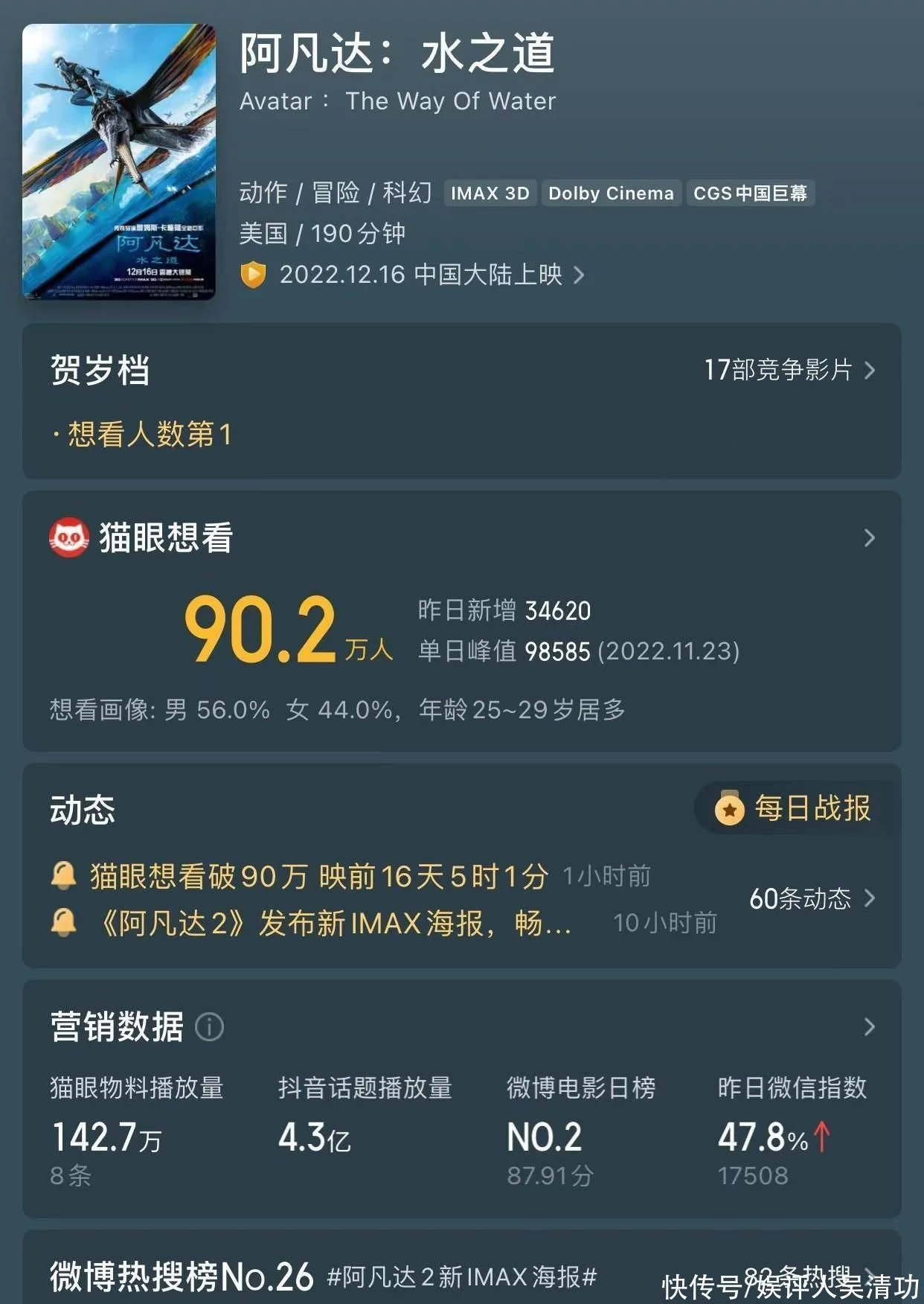
Task: Open the 17部竞争影片 list
Action: tap(789, 370)
